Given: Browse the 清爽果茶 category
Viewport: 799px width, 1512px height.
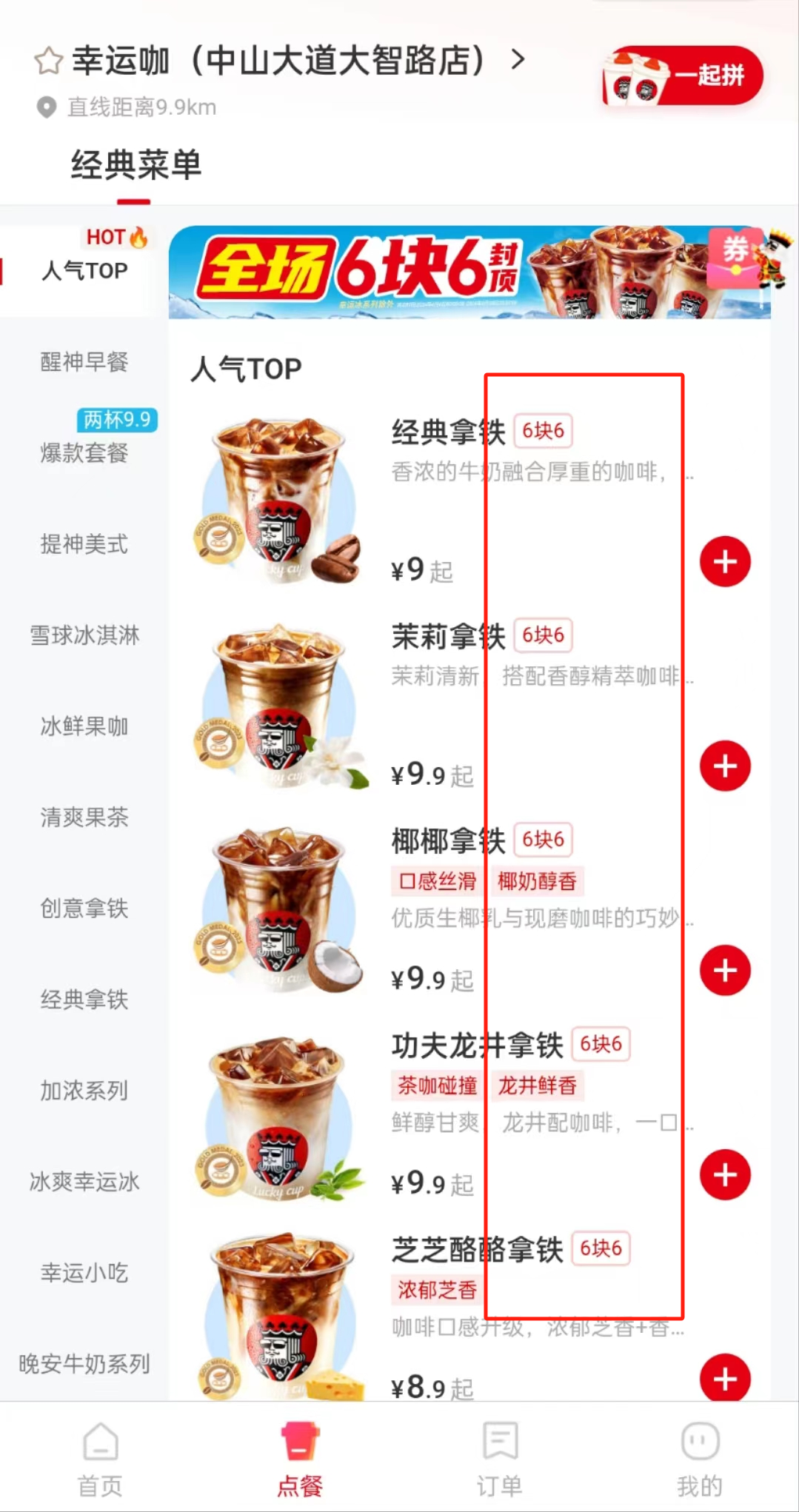Looking at the screenshot, I should point(84,817).
